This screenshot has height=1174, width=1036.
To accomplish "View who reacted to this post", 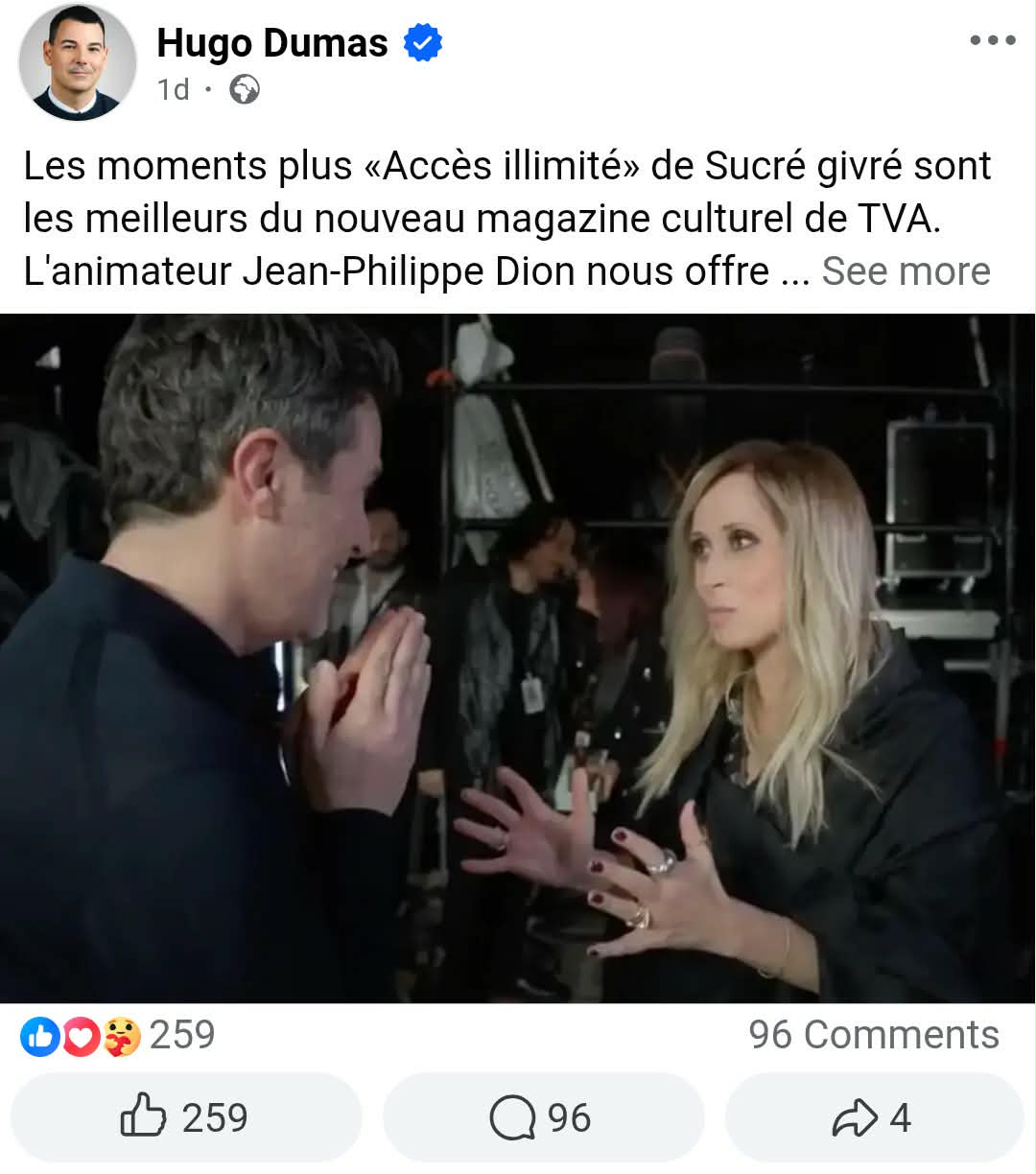I will click(x=117, y=1036).
